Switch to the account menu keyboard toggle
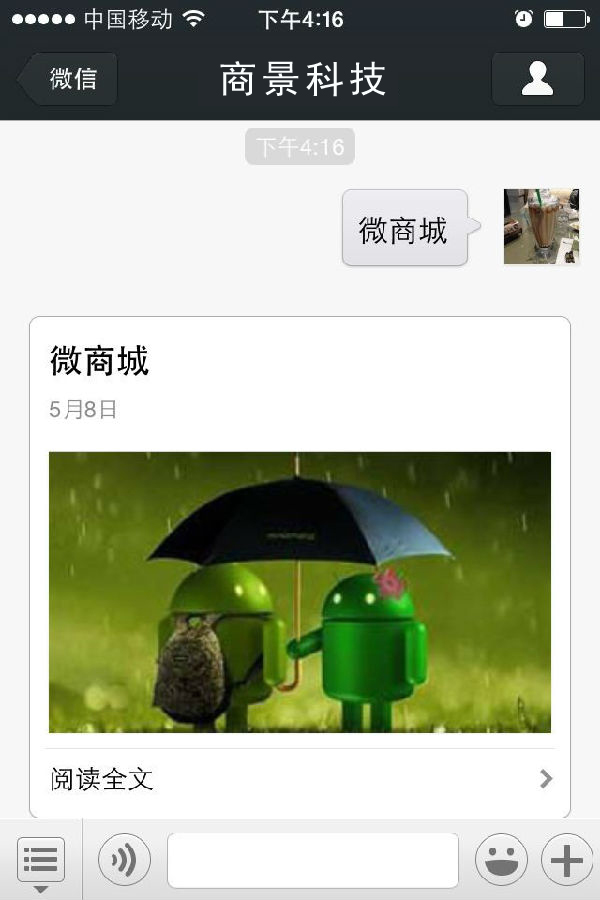The width and height of the screenshot is (600, 900). point(41,861)
